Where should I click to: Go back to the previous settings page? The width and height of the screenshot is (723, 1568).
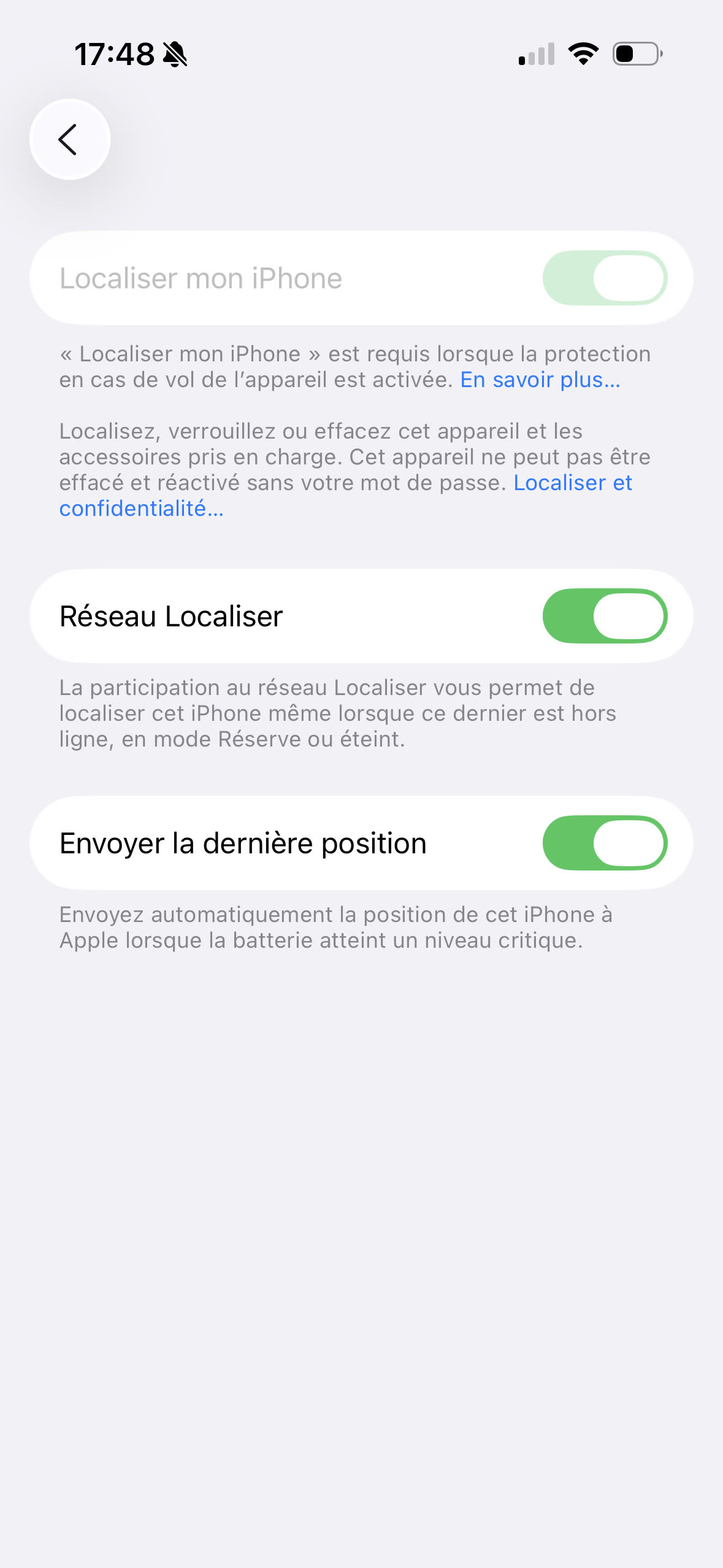(x=70, y=139)
